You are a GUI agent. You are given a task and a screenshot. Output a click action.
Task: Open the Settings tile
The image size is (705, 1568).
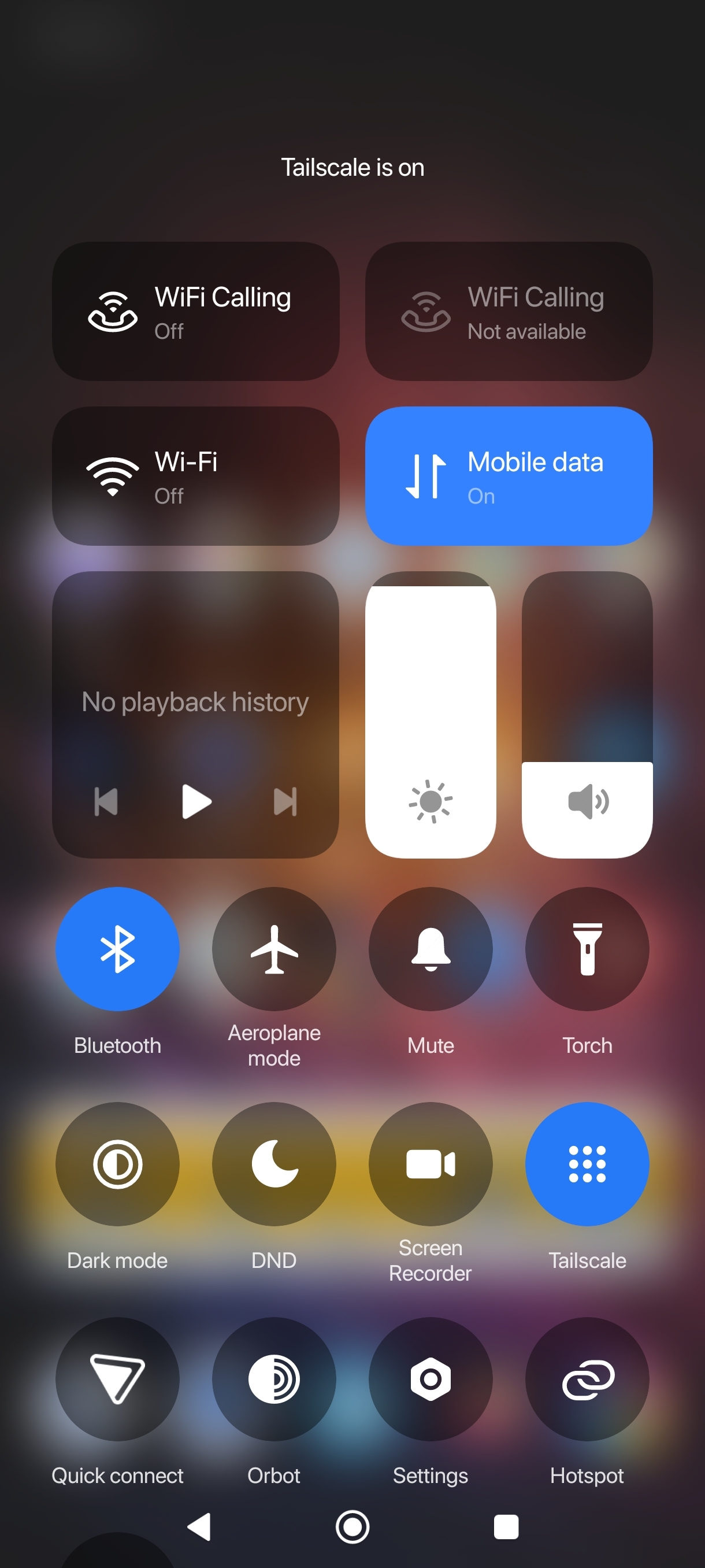[x=430, y=1379]
